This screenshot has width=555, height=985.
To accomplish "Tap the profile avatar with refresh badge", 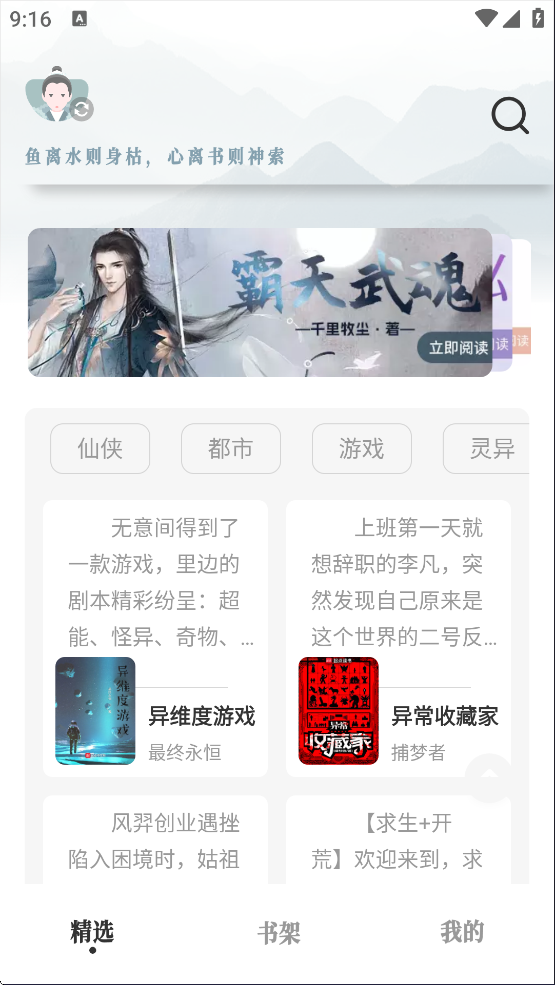I will (58, 94).
